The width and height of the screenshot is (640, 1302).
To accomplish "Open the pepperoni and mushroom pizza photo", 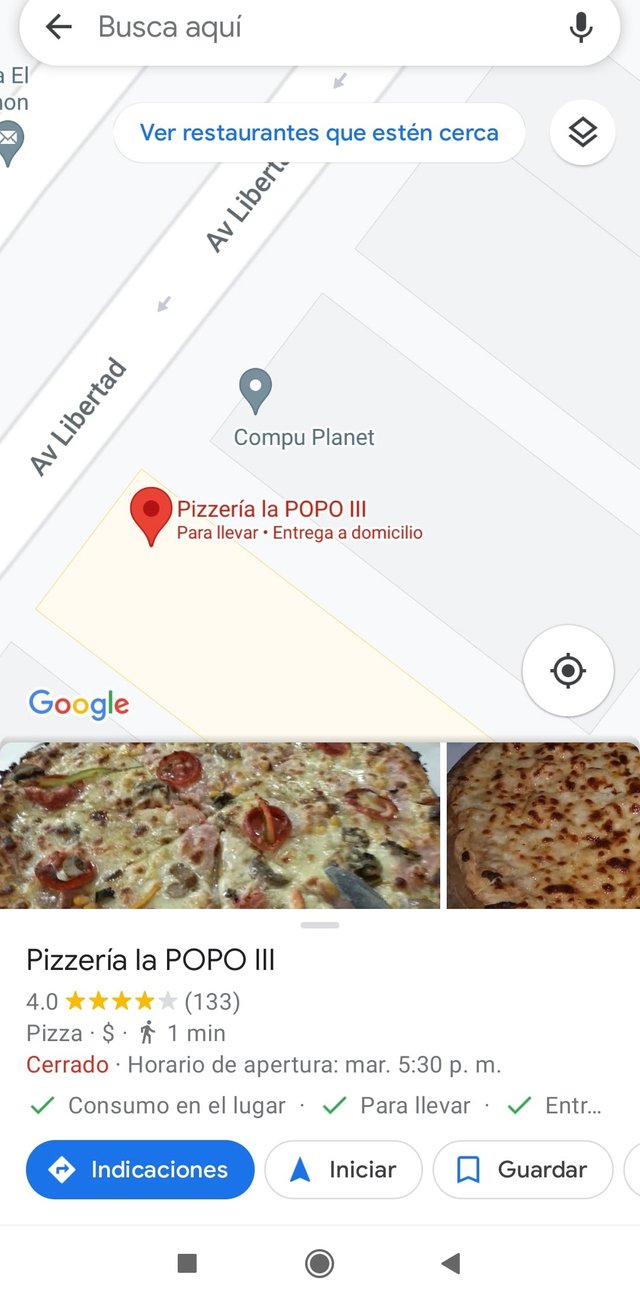I will (x=220, y=825).
